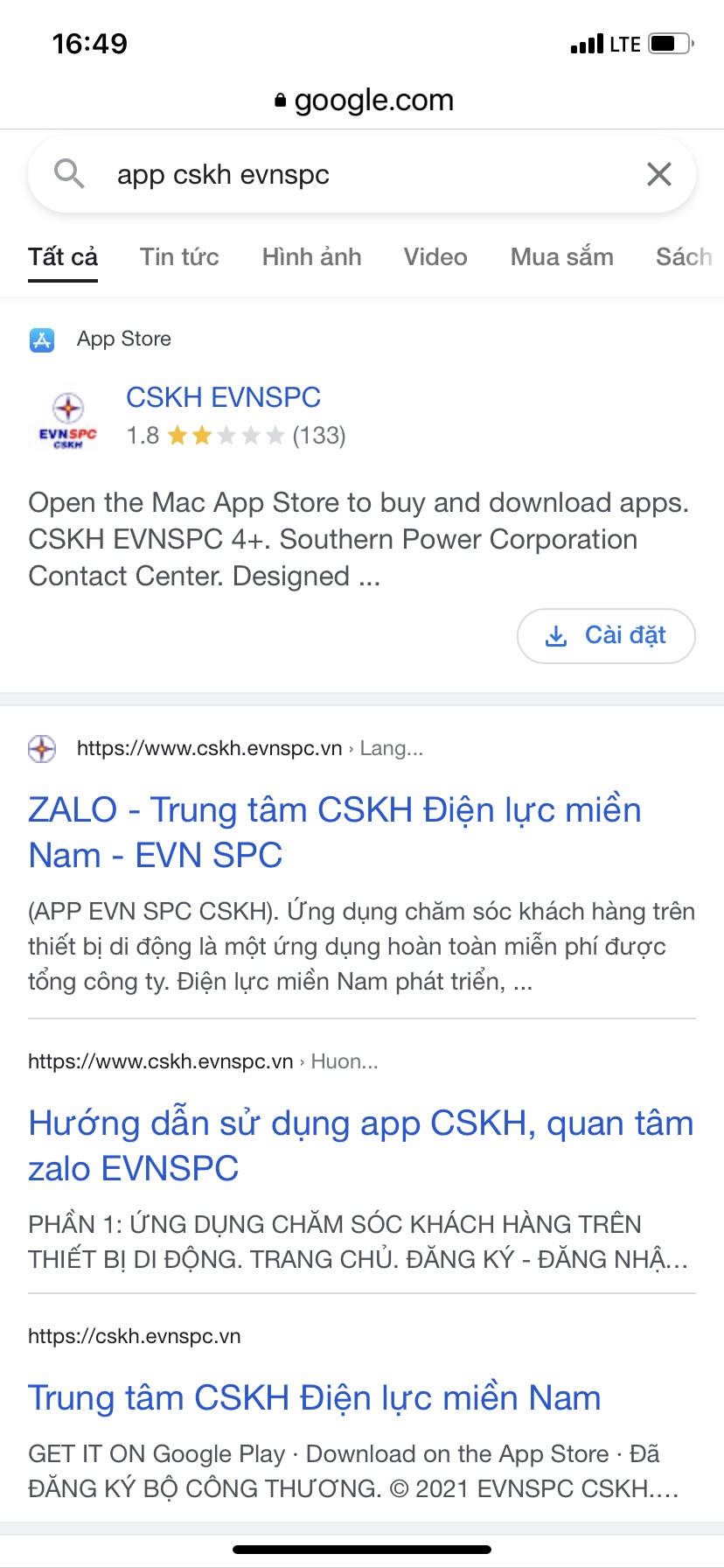The height and width of the screenshot is (1568, 724).
Task: Tap the X to clear search query
Action: tap(659, 174)
